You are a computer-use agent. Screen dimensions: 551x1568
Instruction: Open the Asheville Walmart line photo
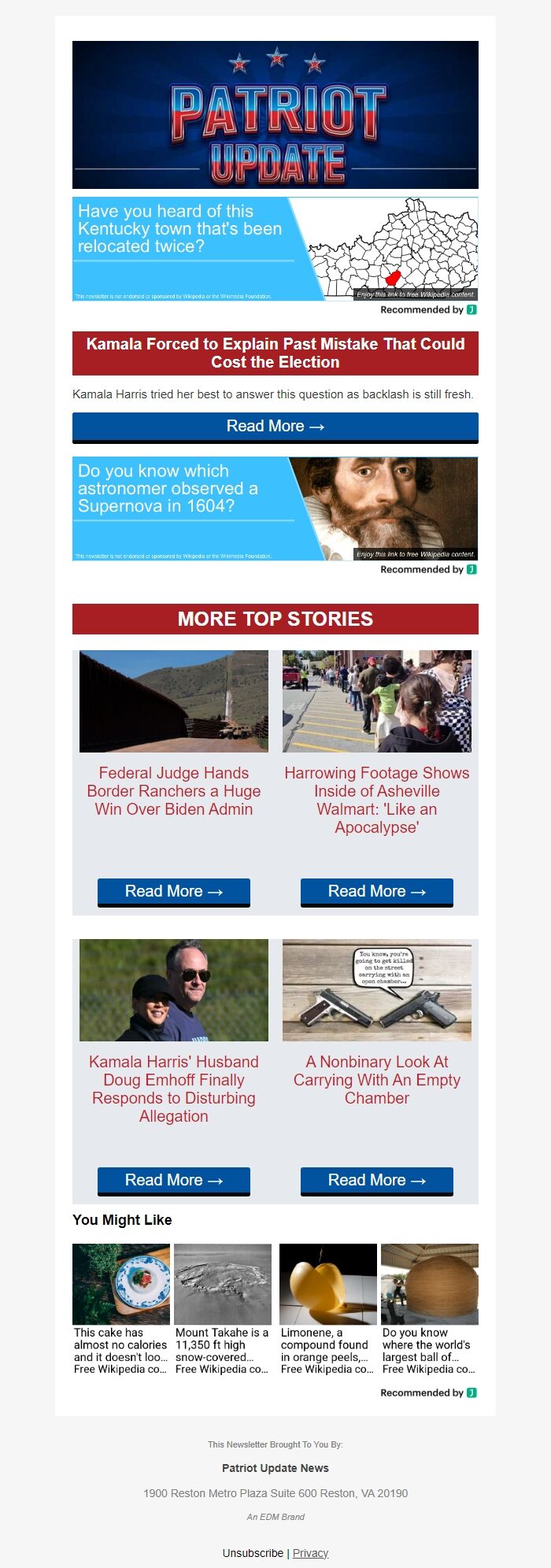(x=376, y=701)
